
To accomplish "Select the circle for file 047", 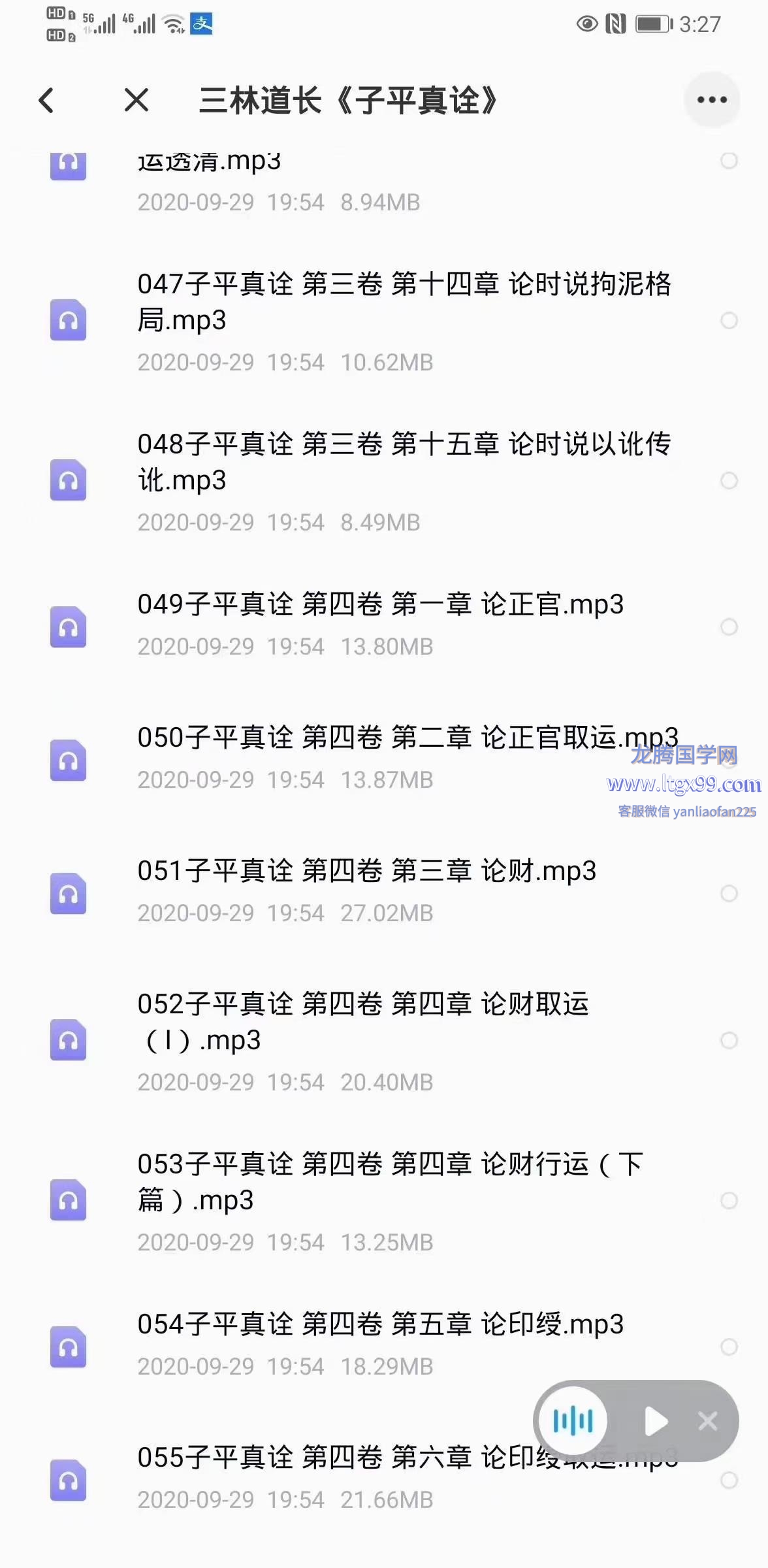I will pyautogui.click(x=729, y=320).
